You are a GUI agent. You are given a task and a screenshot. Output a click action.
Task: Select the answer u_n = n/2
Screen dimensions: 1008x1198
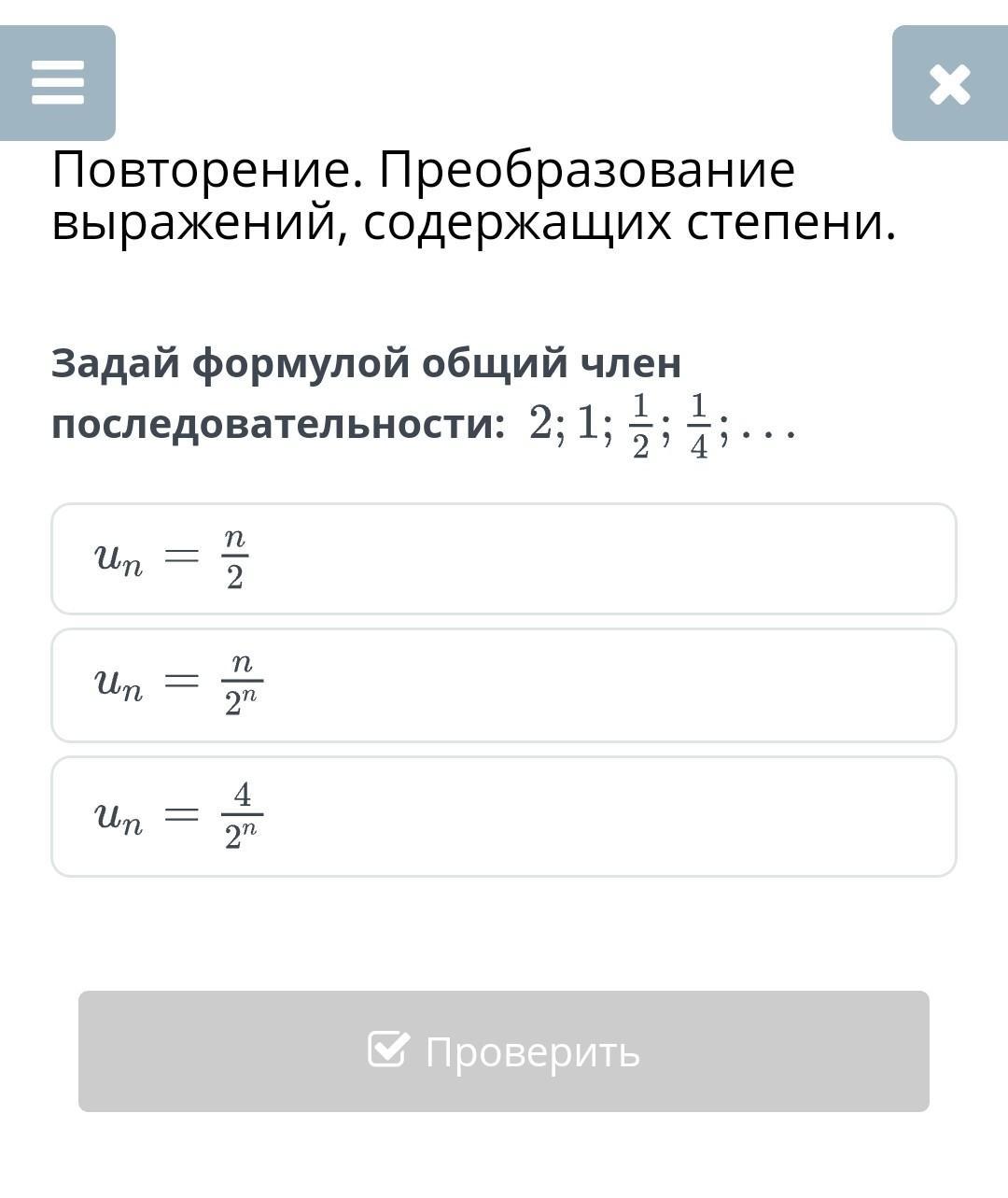pyautogui.click(x=503, y=558)
